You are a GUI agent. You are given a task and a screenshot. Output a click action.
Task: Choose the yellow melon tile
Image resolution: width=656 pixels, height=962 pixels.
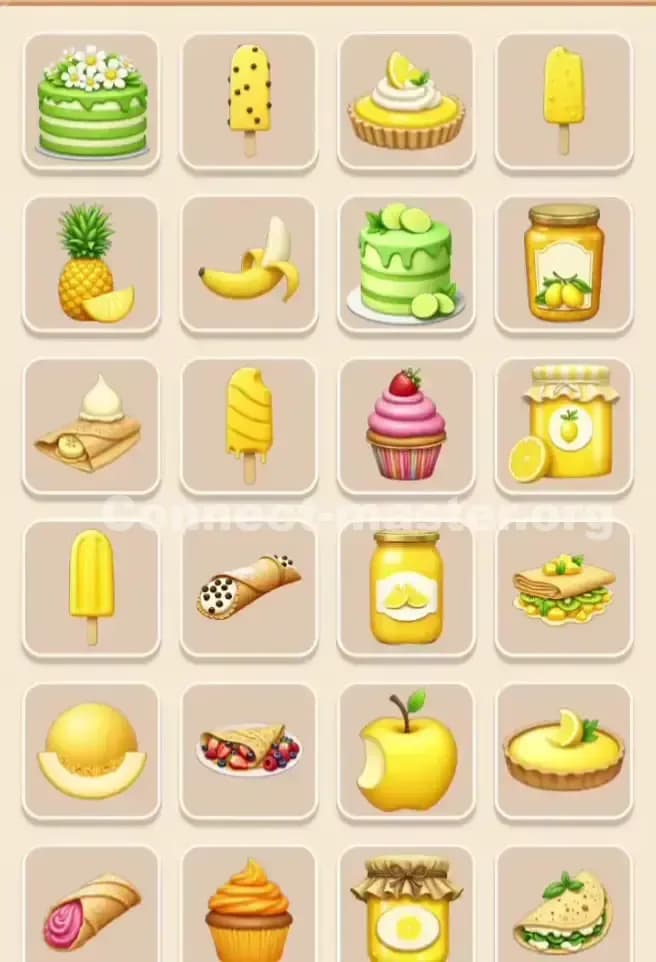tap(91, 752)
